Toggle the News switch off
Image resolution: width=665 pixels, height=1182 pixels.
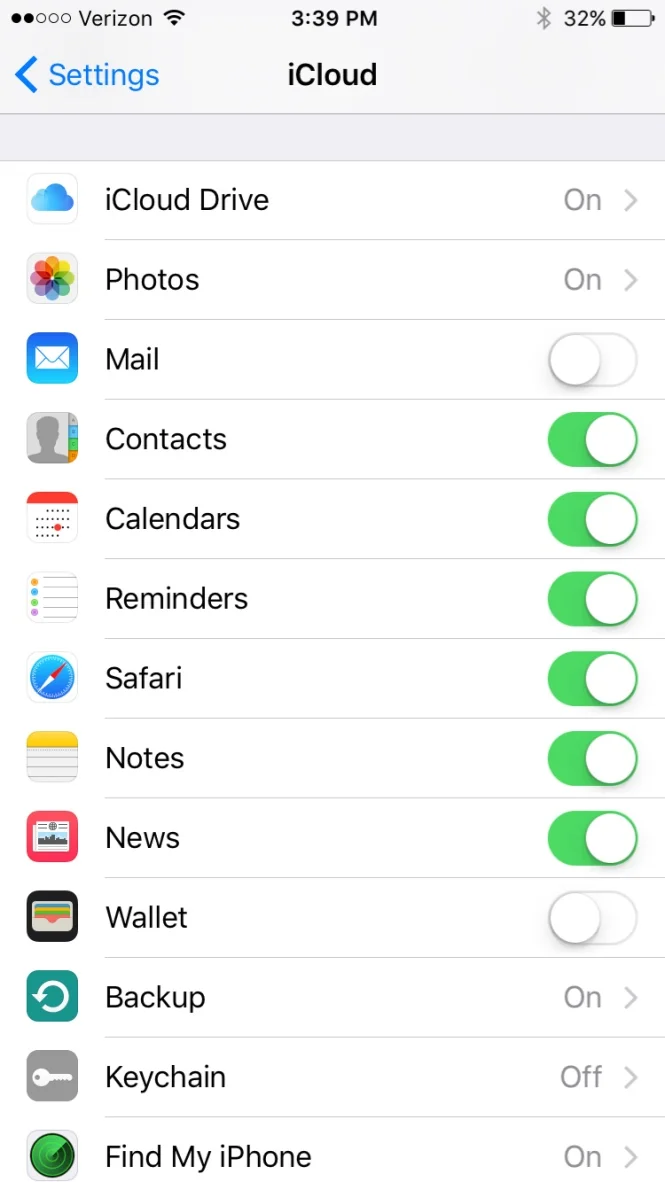coord(592,838)
